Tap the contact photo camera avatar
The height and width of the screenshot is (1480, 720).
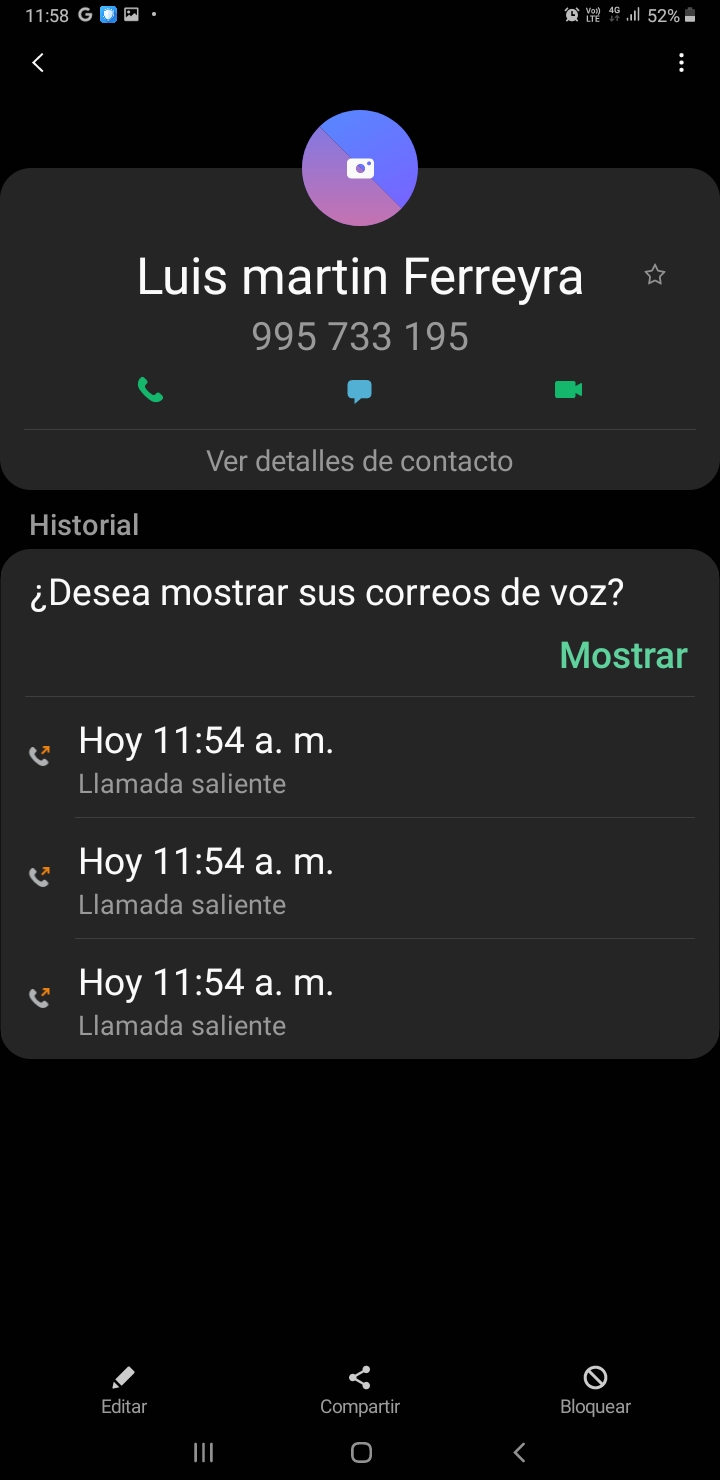360,168
